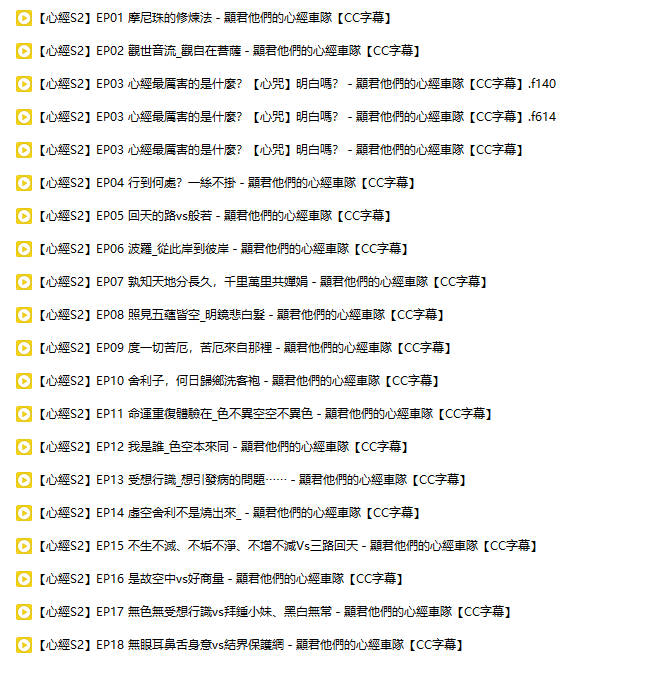The image size is (652, 686).
Task: Play EP12 我是誰_色空本來同
Action: click(x=222, y=447)
